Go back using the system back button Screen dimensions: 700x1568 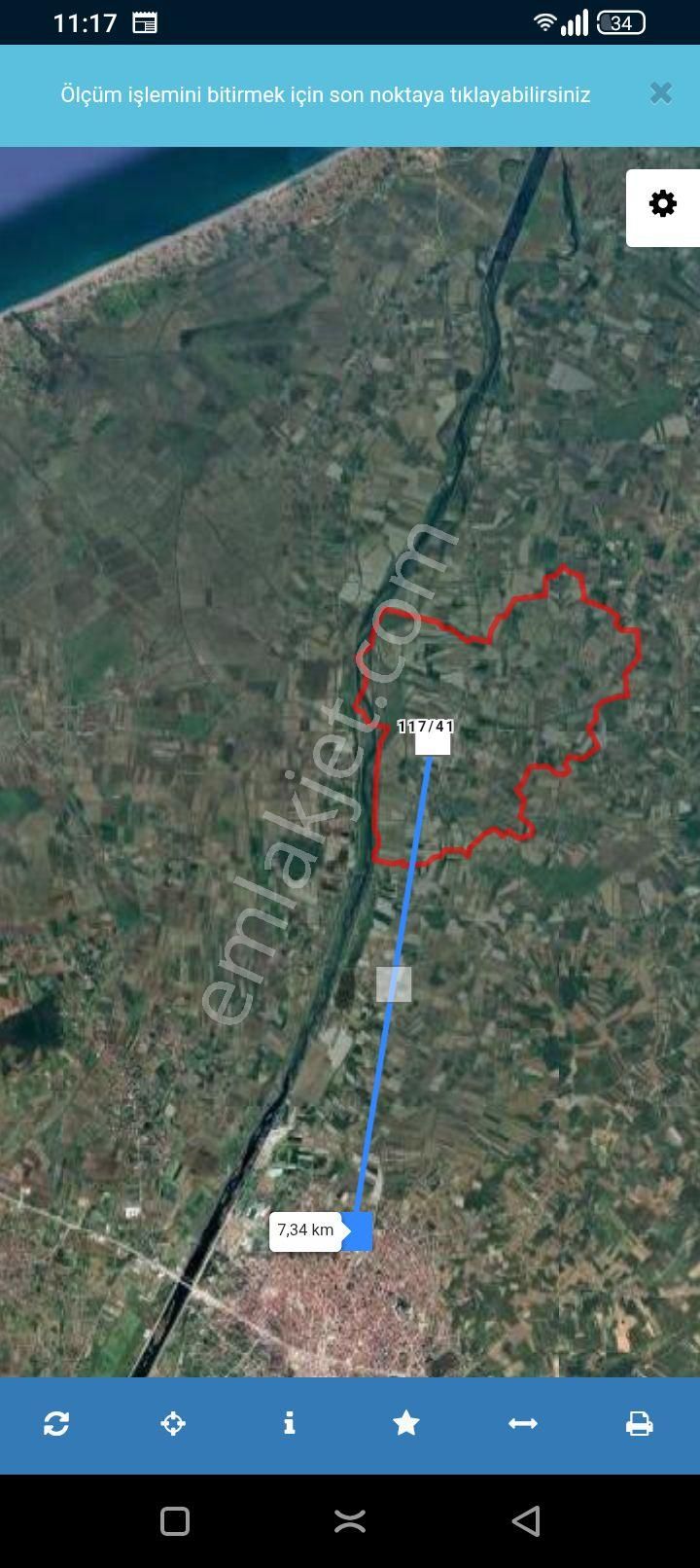(x=526, y=1521)
